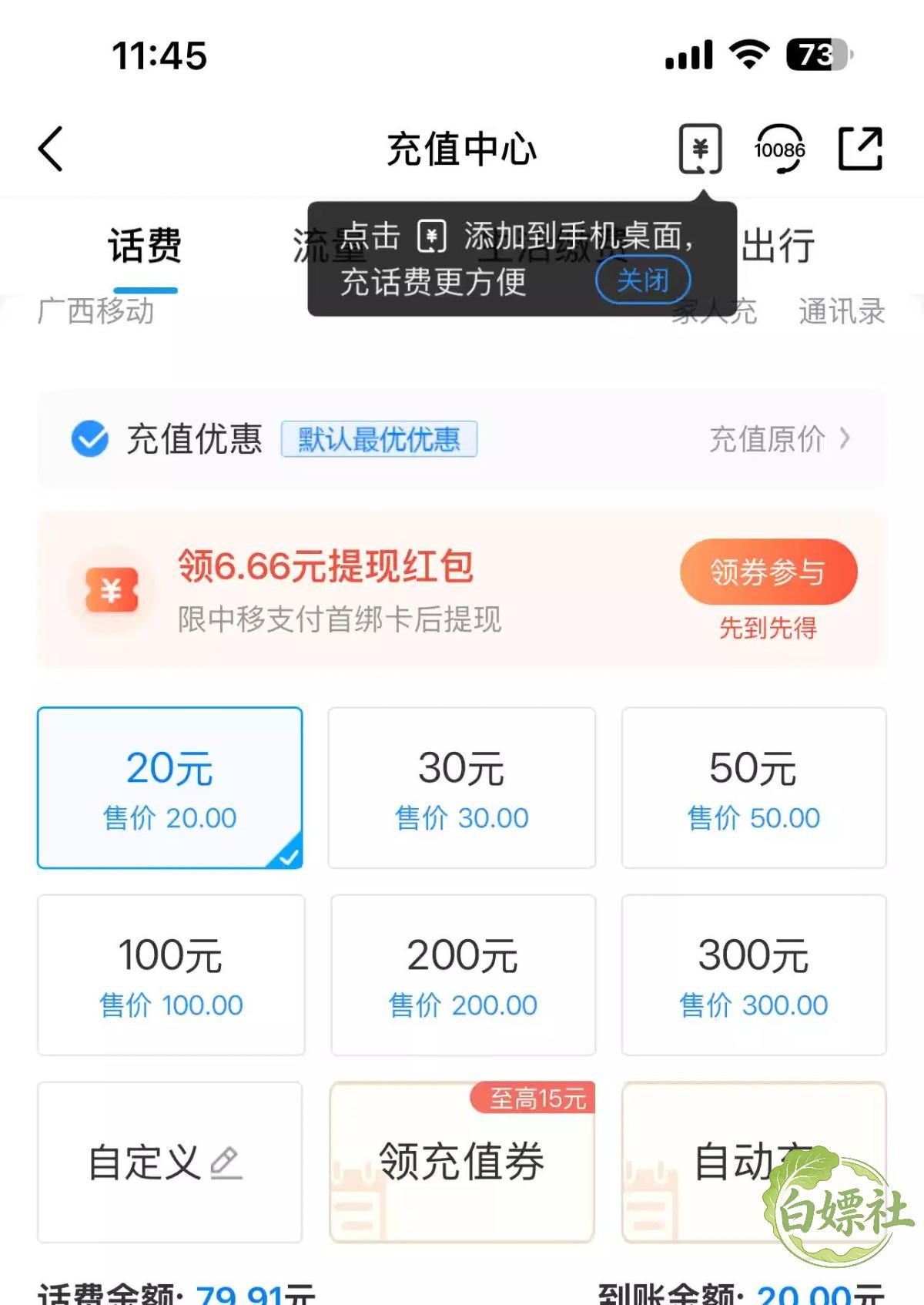The height and width of the screenshot is (1305, 924).
Task: Open the 10086 customer service icon
Action: click(x=779, y=149)
